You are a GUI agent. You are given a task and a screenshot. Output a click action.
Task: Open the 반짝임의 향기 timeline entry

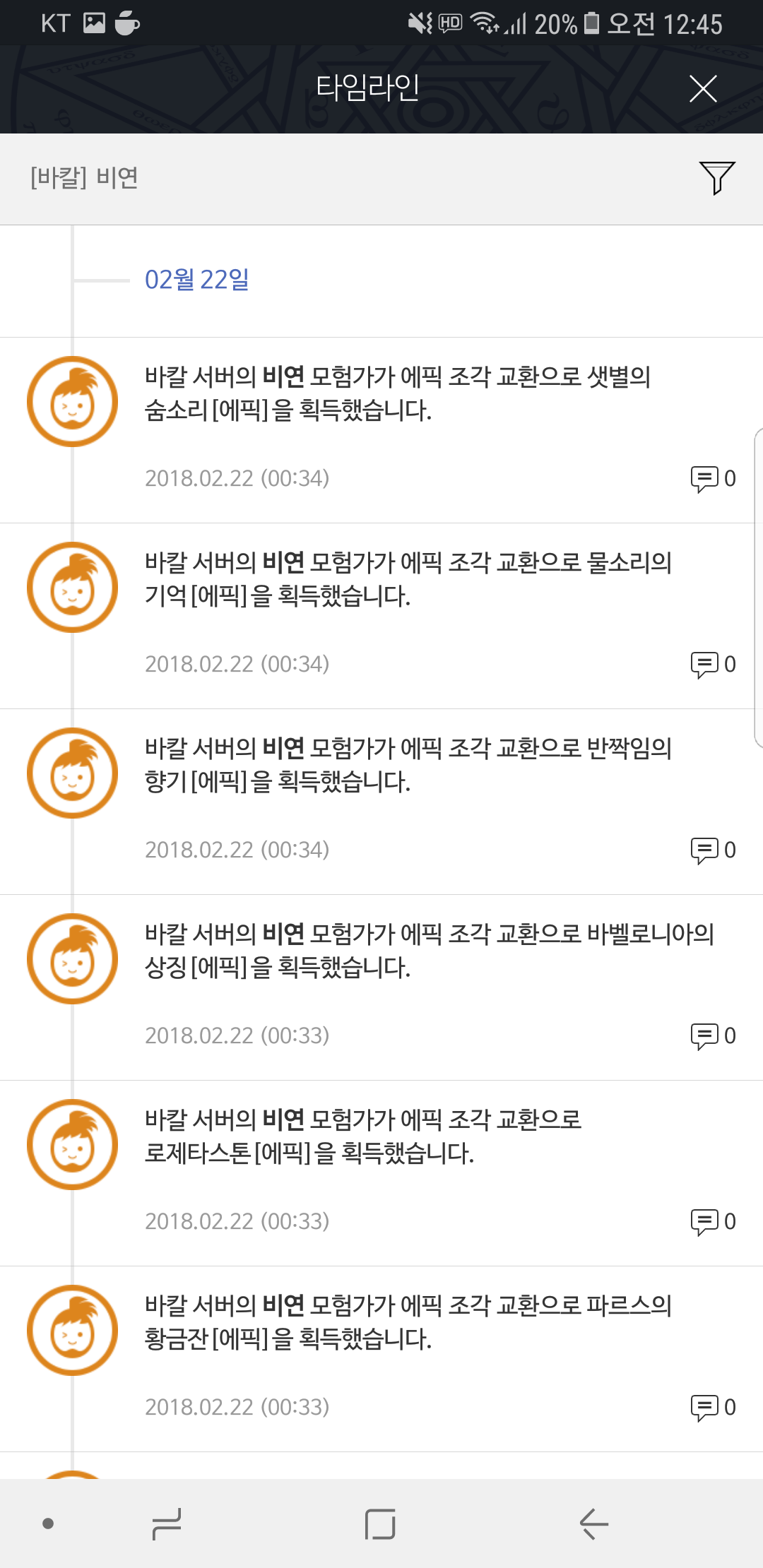(x=408, y=765)
